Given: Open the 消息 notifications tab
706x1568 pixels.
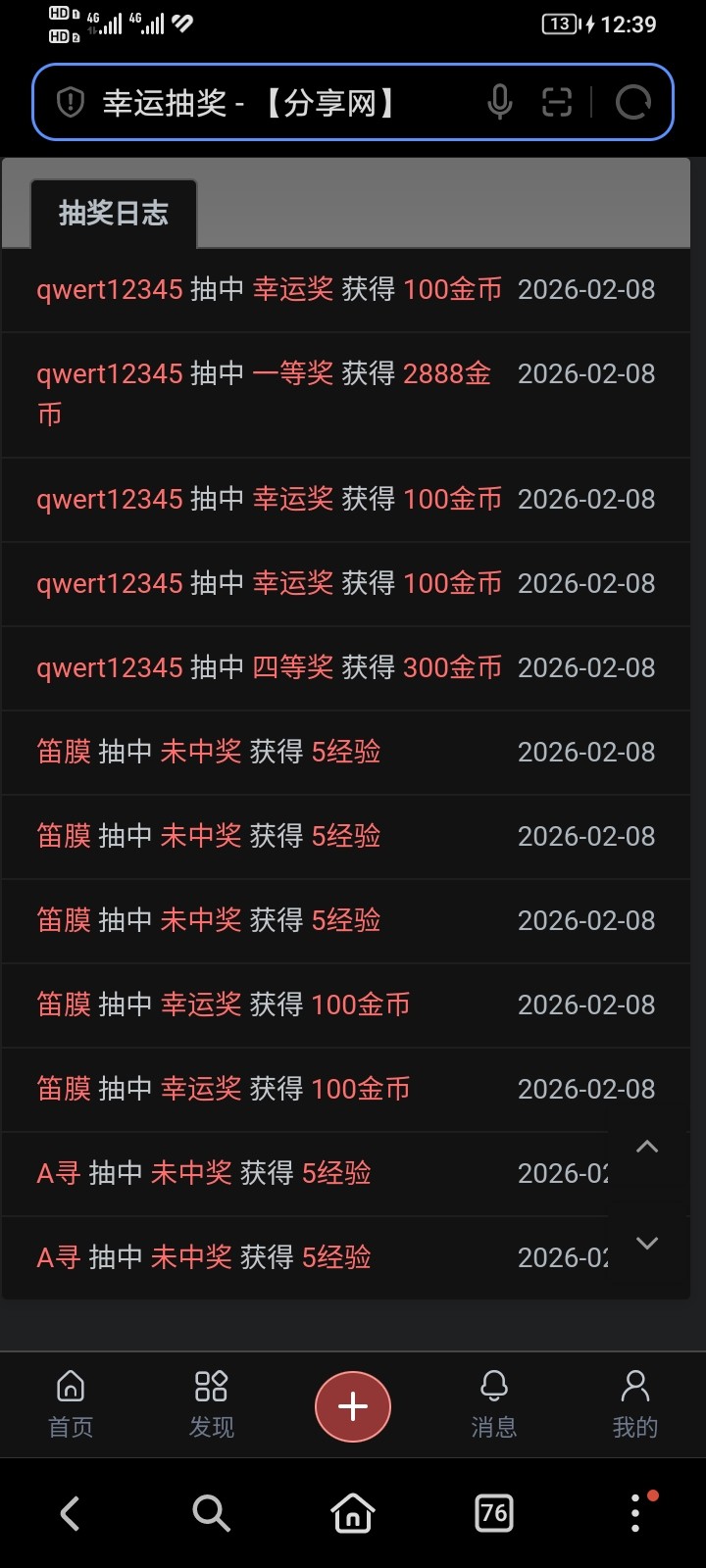Looking at the screenshot, I should coord(494,1403).
